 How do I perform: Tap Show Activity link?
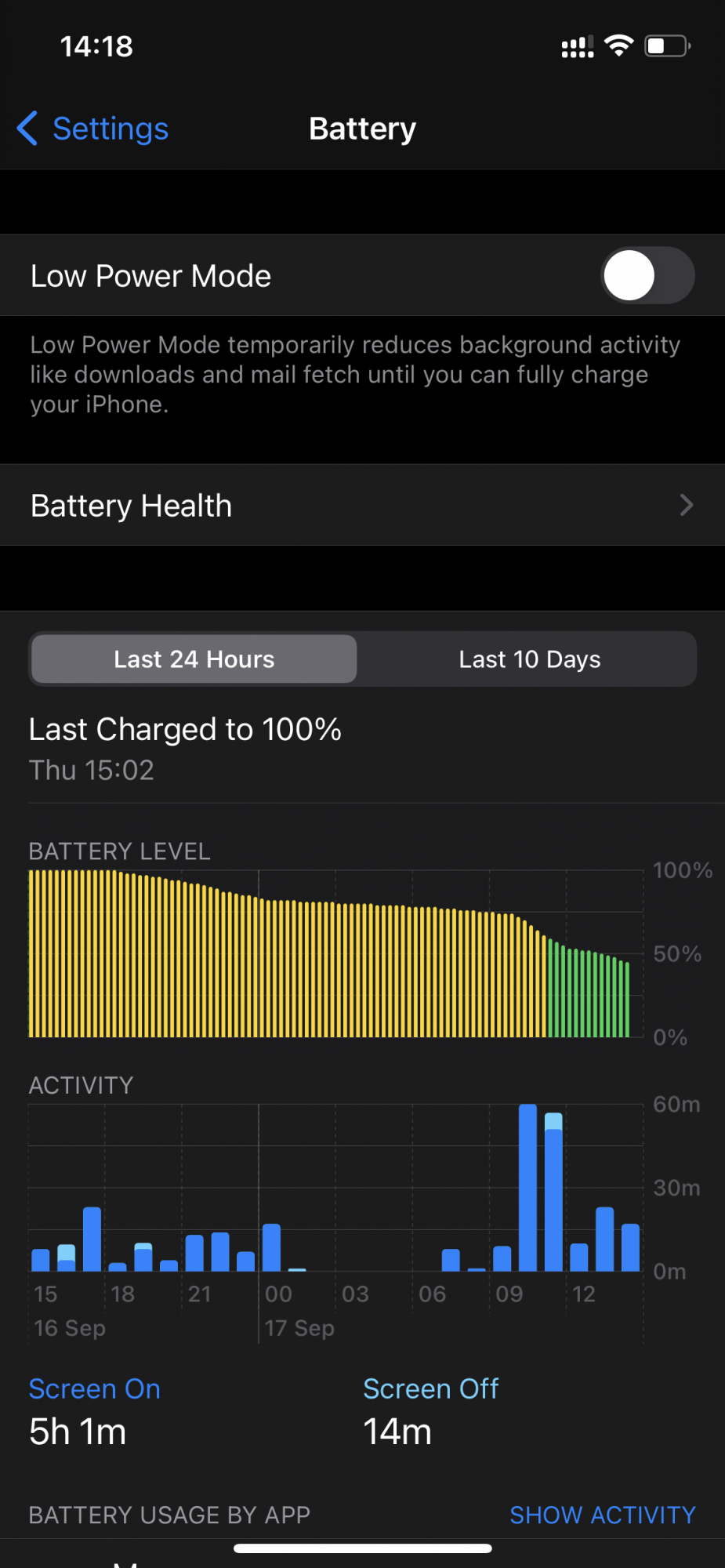coord(603,1515)
